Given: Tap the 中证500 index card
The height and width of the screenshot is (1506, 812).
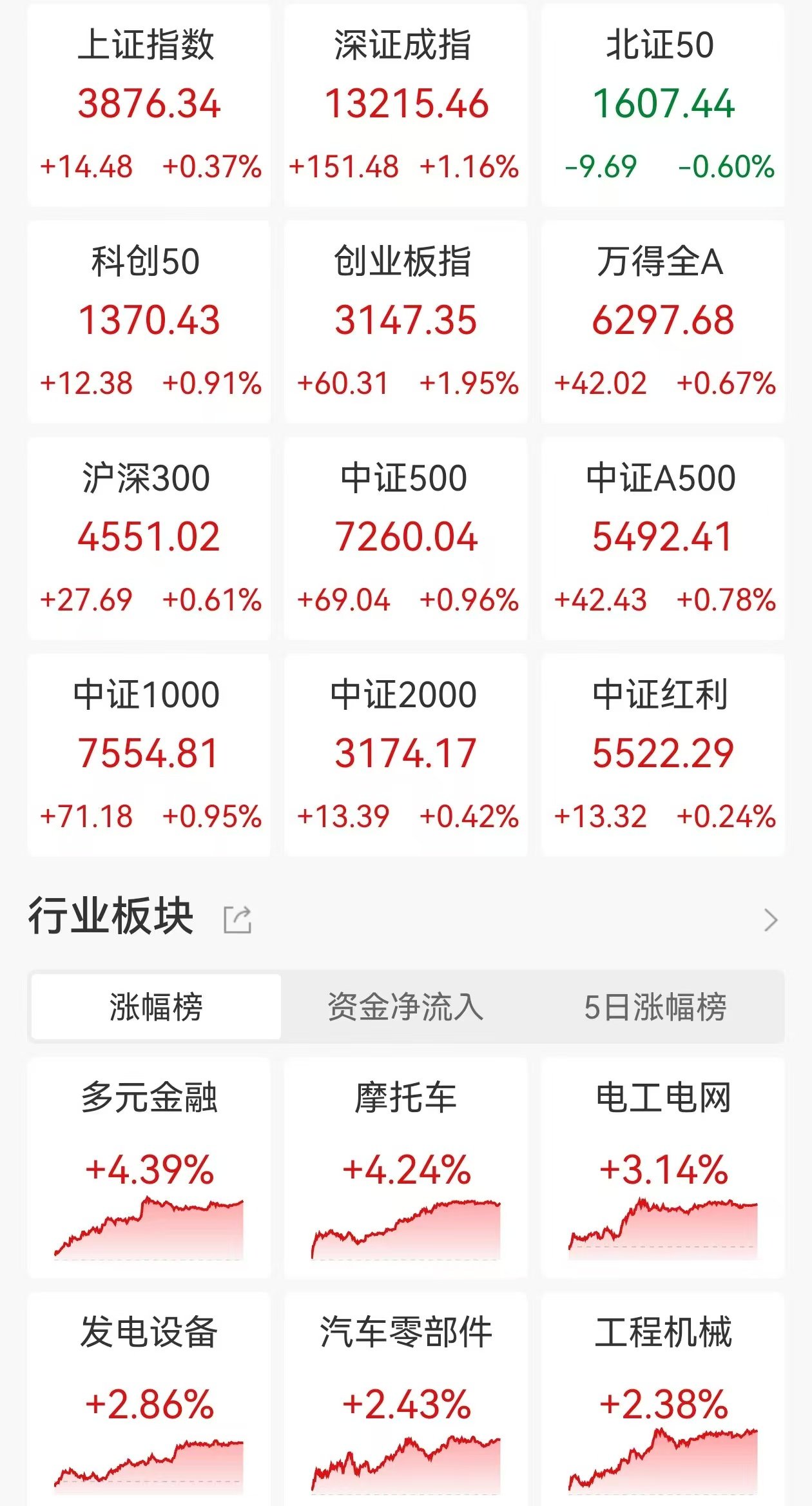Looking at the screenshot, I should coord(405,538).
